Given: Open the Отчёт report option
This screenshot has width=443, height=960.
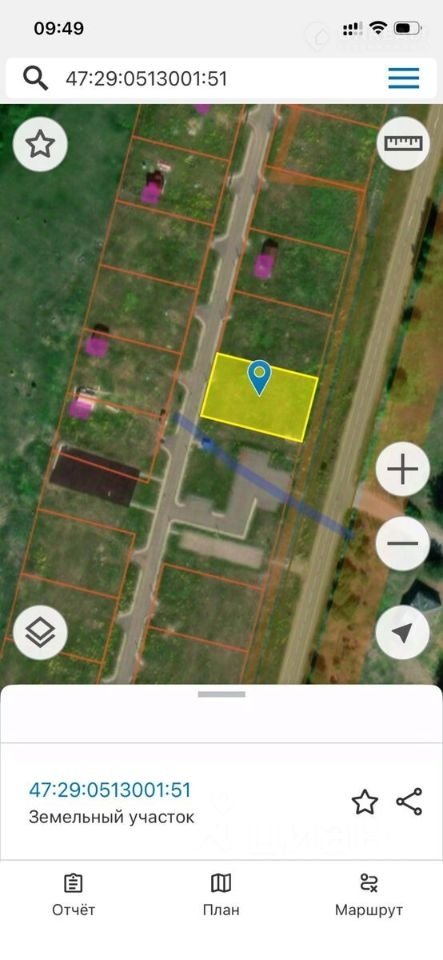Looking at the screenshot, I should point(73,894).
